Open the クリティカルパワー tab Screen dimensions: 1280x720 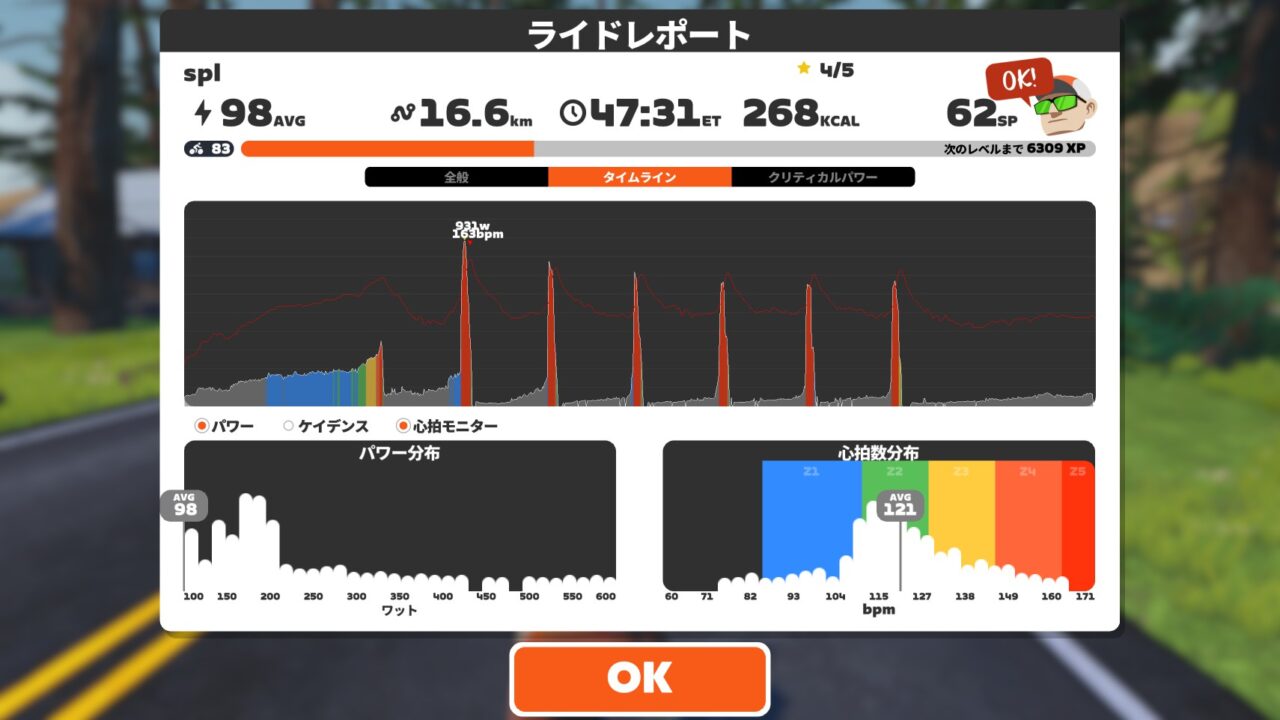coord(823,177)
